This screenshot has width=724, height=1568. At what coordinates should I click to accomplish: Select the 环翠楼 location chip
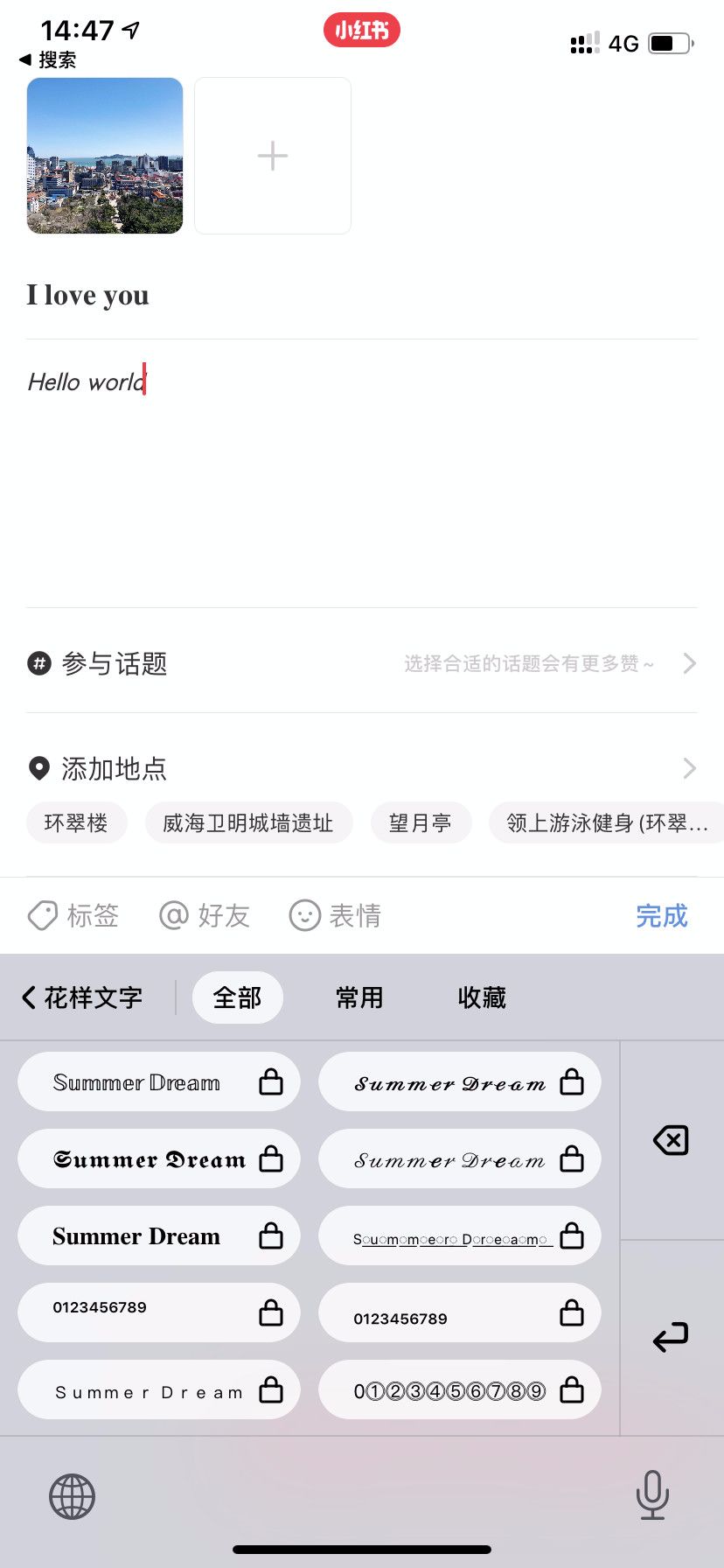click(x=76, y=823)
